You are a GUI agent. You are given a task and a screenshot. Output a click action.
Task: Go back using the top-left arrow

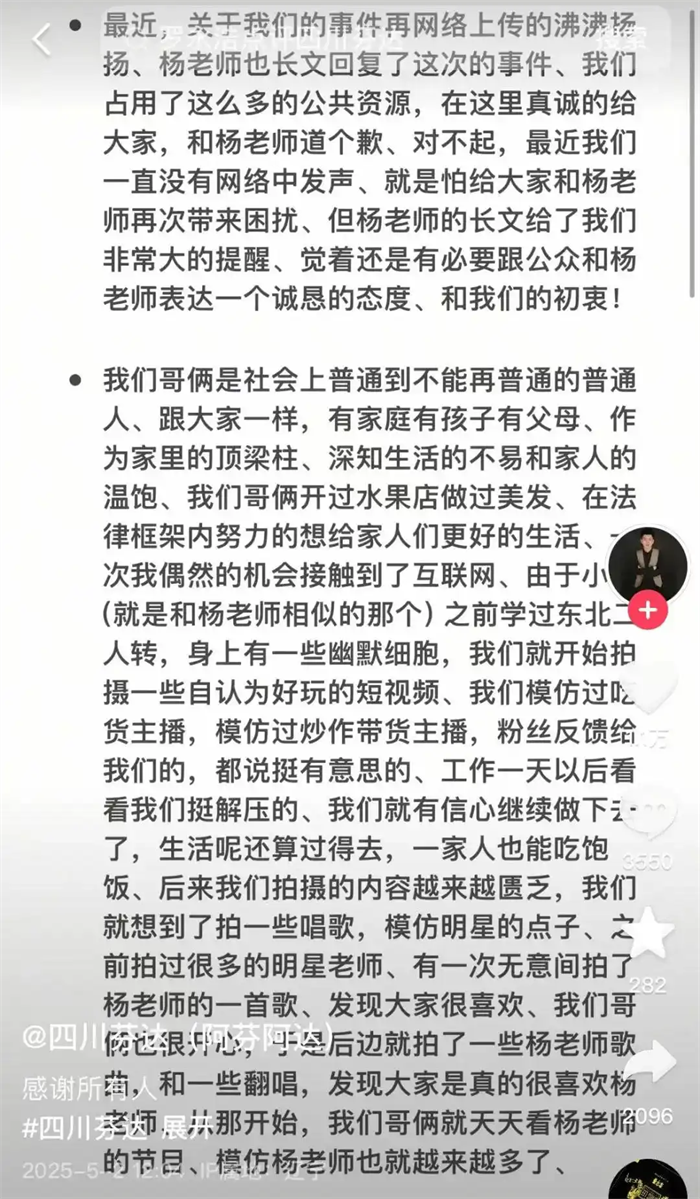tap(40, 42)
